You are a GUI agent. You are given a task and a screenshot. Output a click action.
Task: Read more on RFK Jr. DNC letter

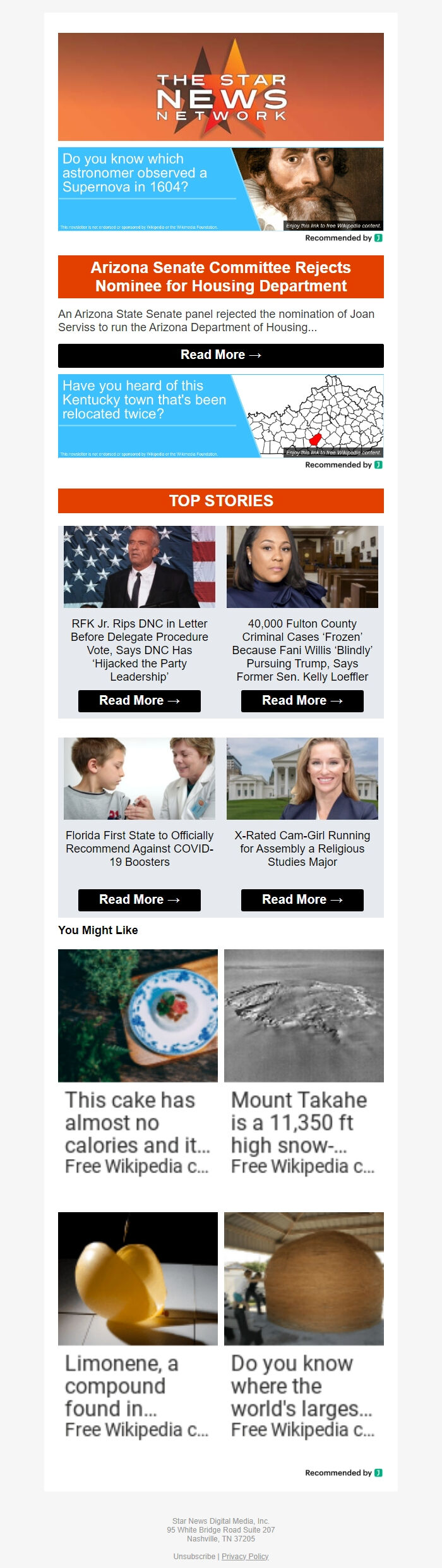point(139,701)
